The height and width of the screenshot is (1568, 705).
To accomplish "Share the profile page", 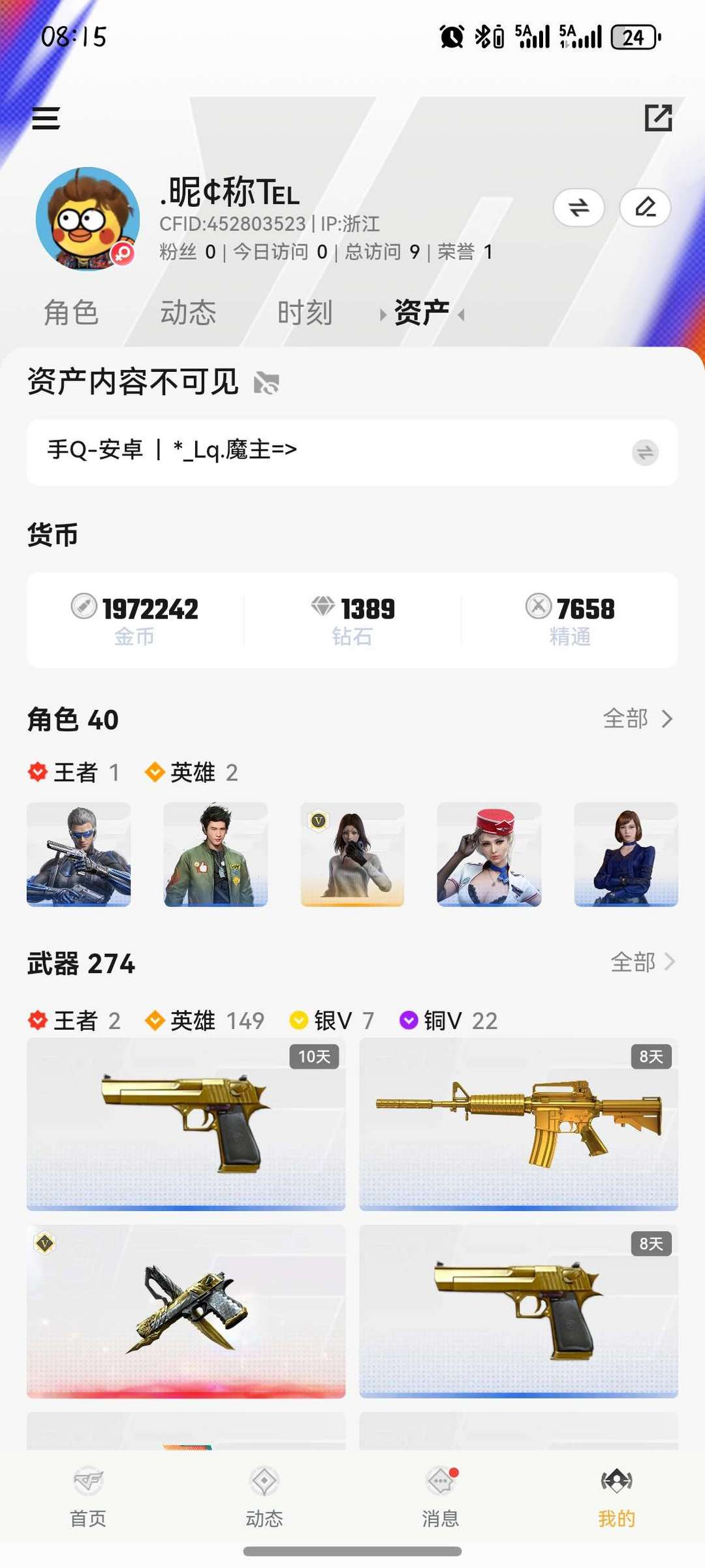I will click(658, 118).
